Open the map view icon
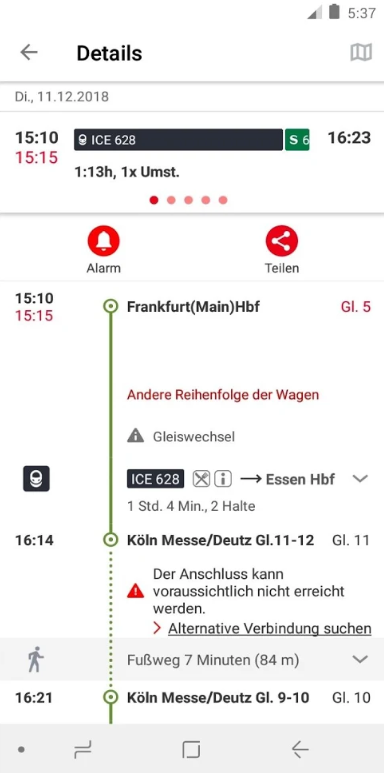 pos(361,52)
